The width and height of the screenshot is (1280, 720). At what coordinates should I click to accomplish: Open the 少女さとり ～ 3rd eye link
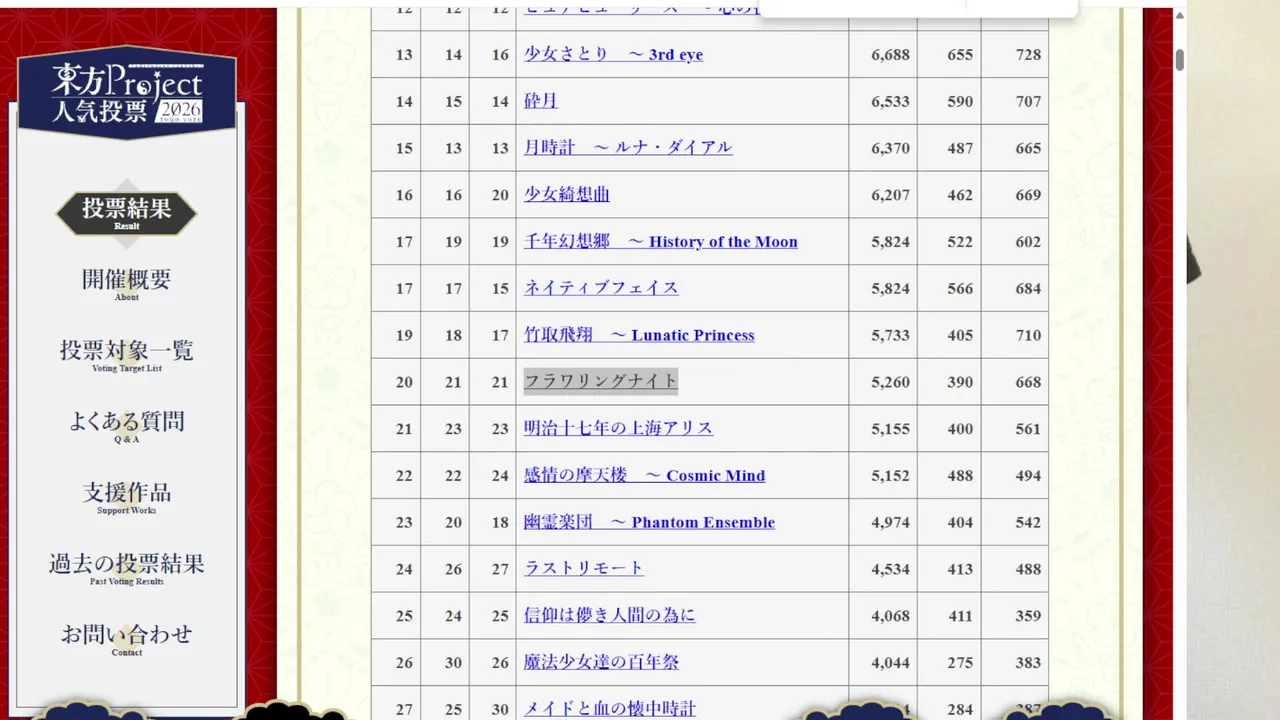click(x=613, y=54)
